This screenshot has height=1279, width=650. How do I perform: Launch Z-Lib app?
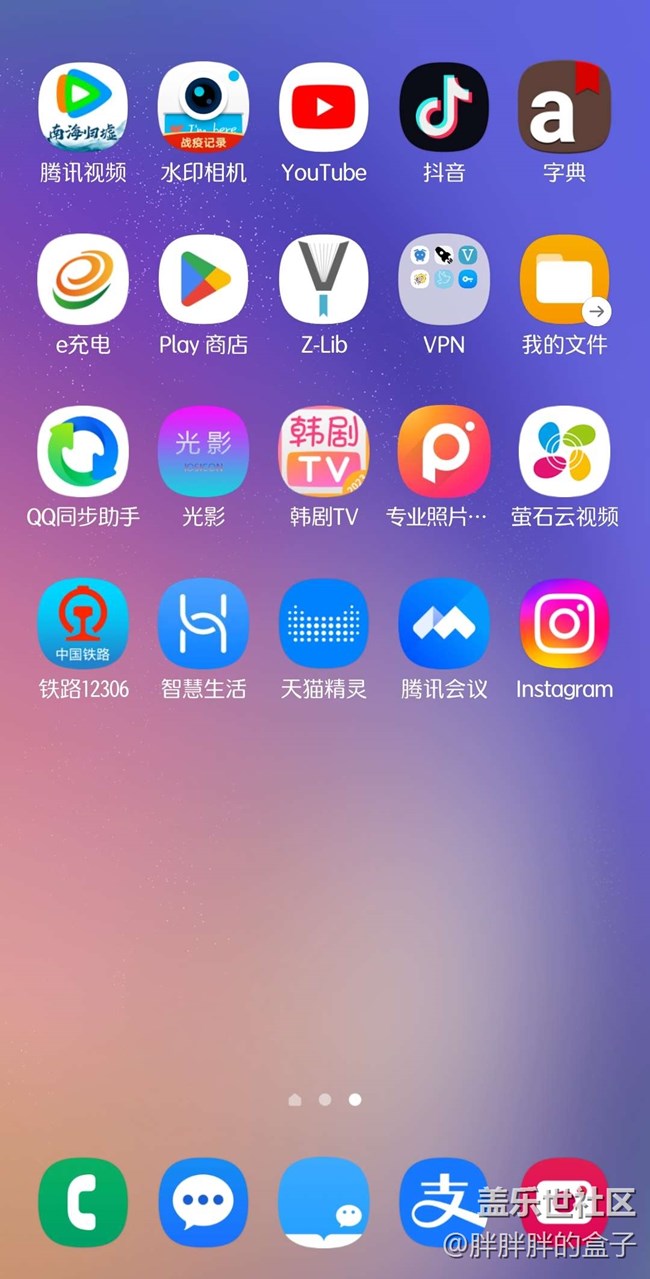324,279
